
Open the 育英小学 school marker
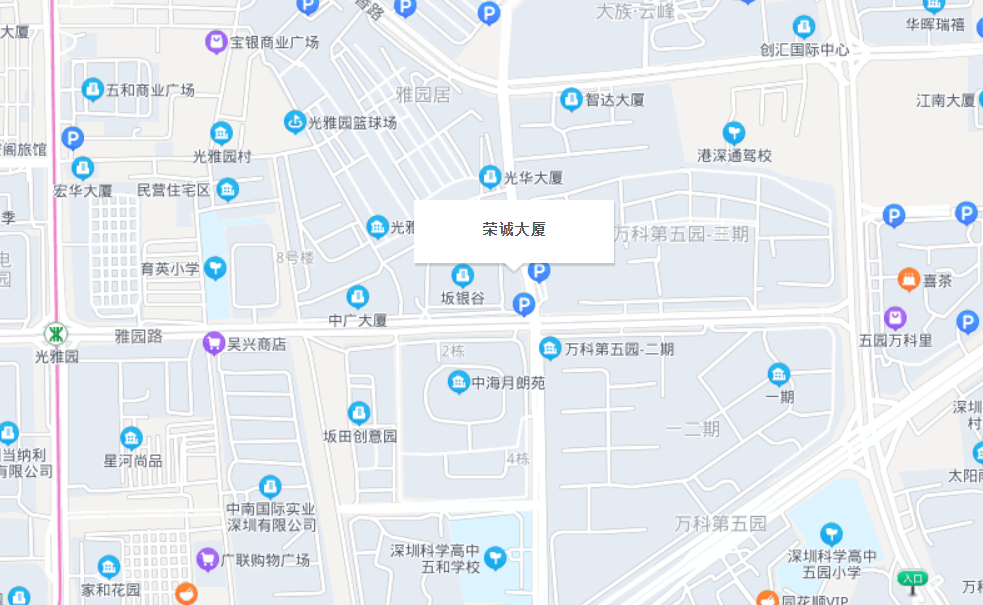215,268
